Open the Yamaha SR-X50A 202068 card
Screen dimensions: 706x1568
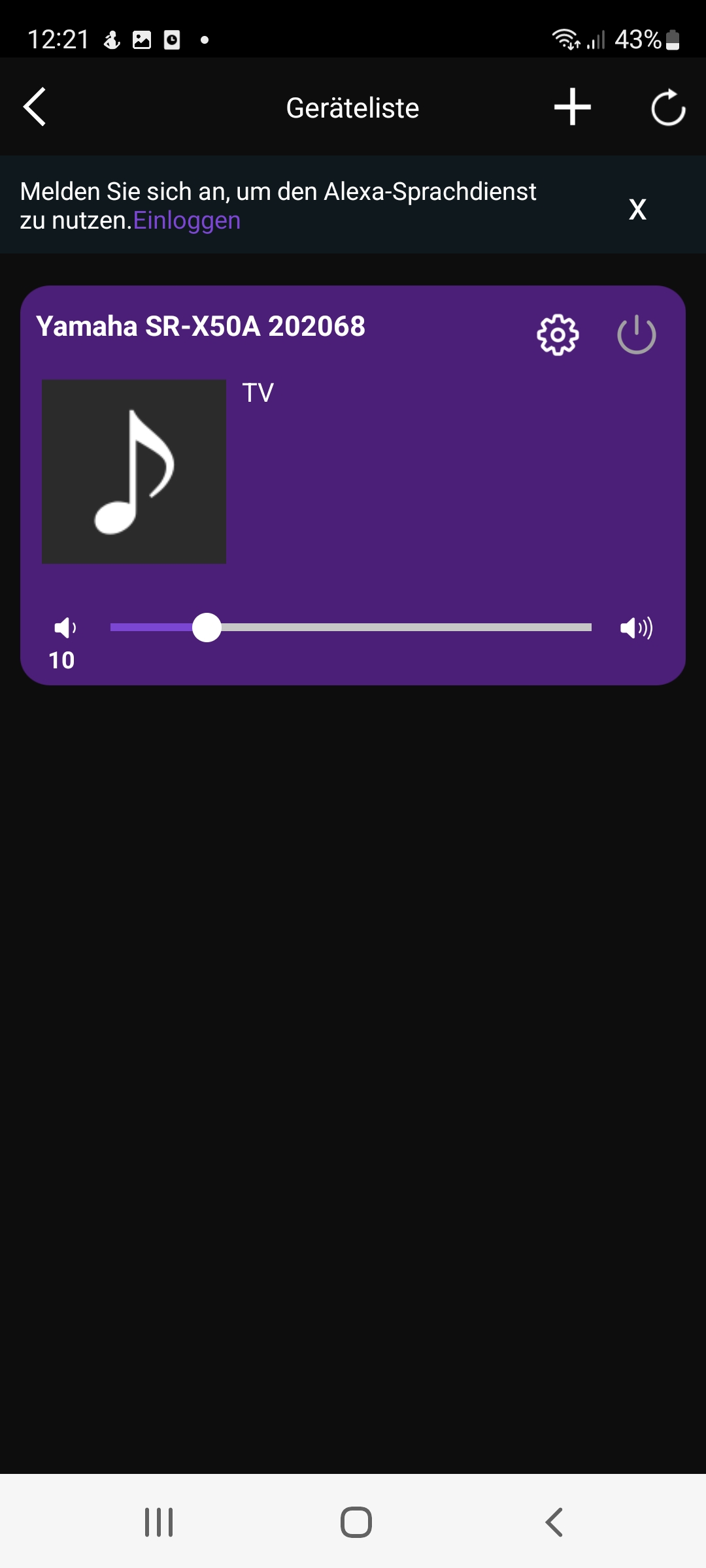tap(200, 326)
